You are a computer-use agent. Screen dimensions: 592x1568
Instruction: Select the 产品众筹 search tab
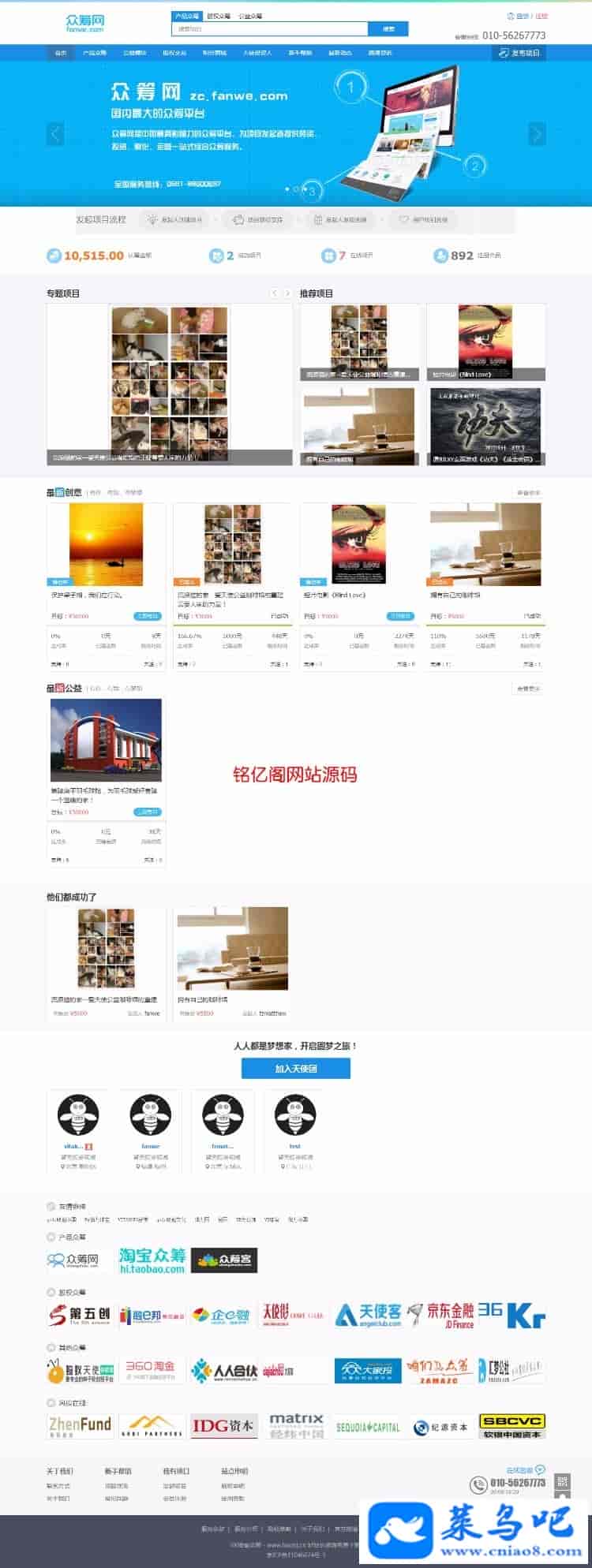[186, 16]
